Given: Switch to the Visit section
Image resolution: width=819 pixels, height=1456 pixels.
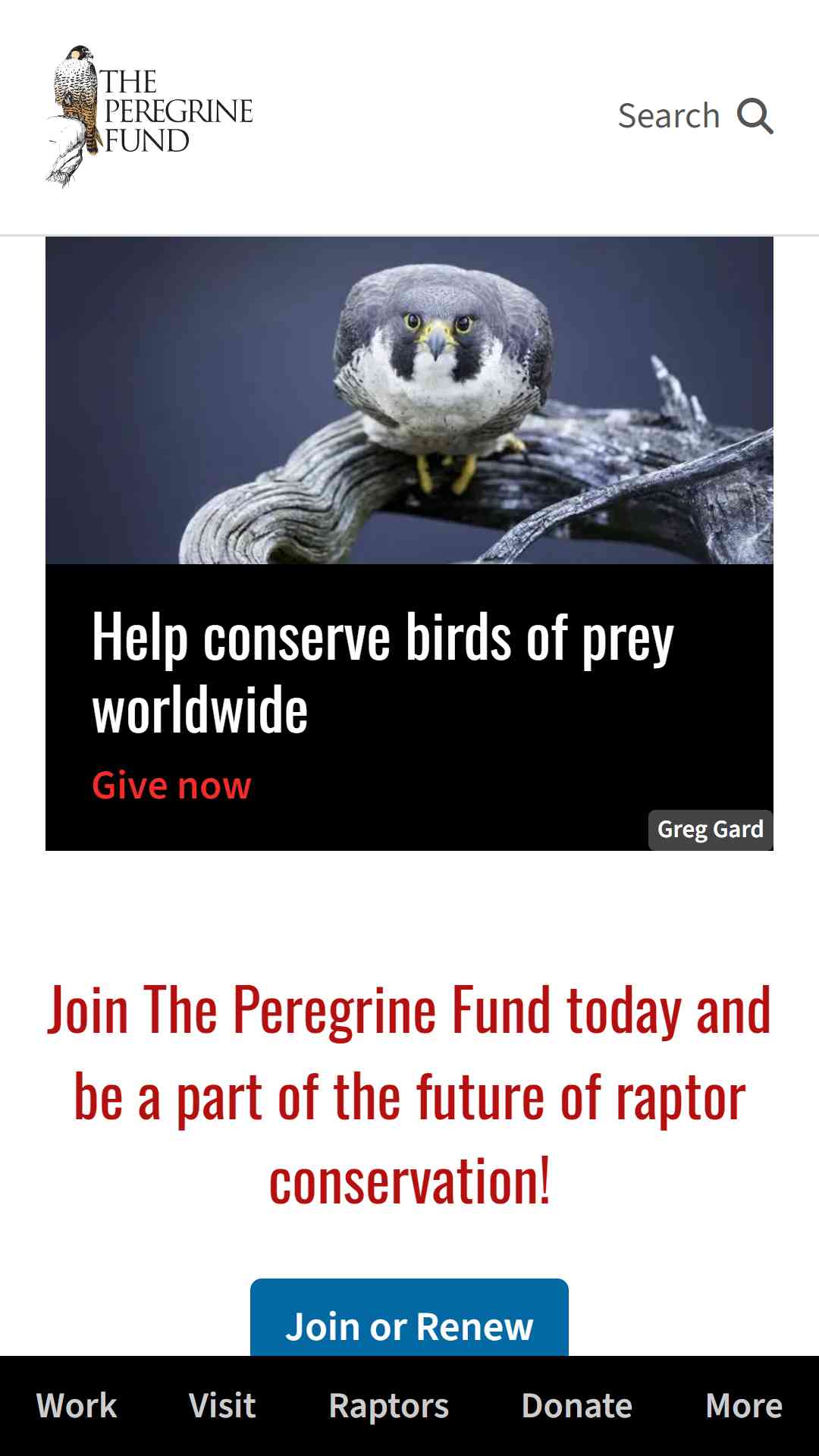Looking at the screenshot, I should pyautogui.click(x=222, y=1405).
